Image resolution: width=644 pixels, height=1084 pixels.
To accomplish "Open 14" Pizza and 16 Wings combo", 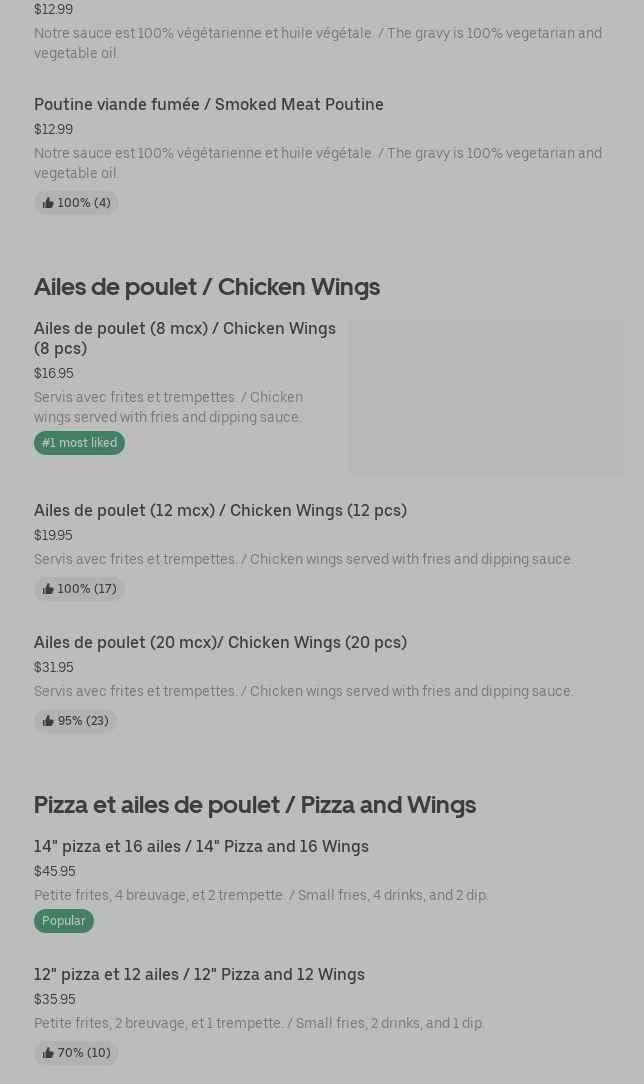I will pos(201,846).
